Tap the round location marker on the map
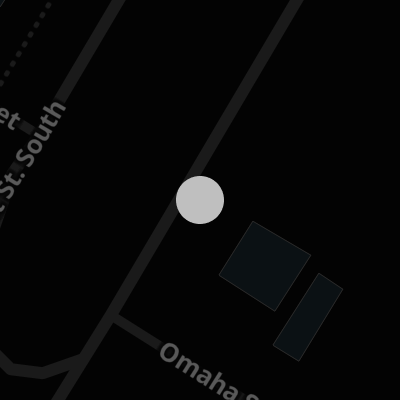This screenshot has width=400, height=400. (x=200, y=200)
